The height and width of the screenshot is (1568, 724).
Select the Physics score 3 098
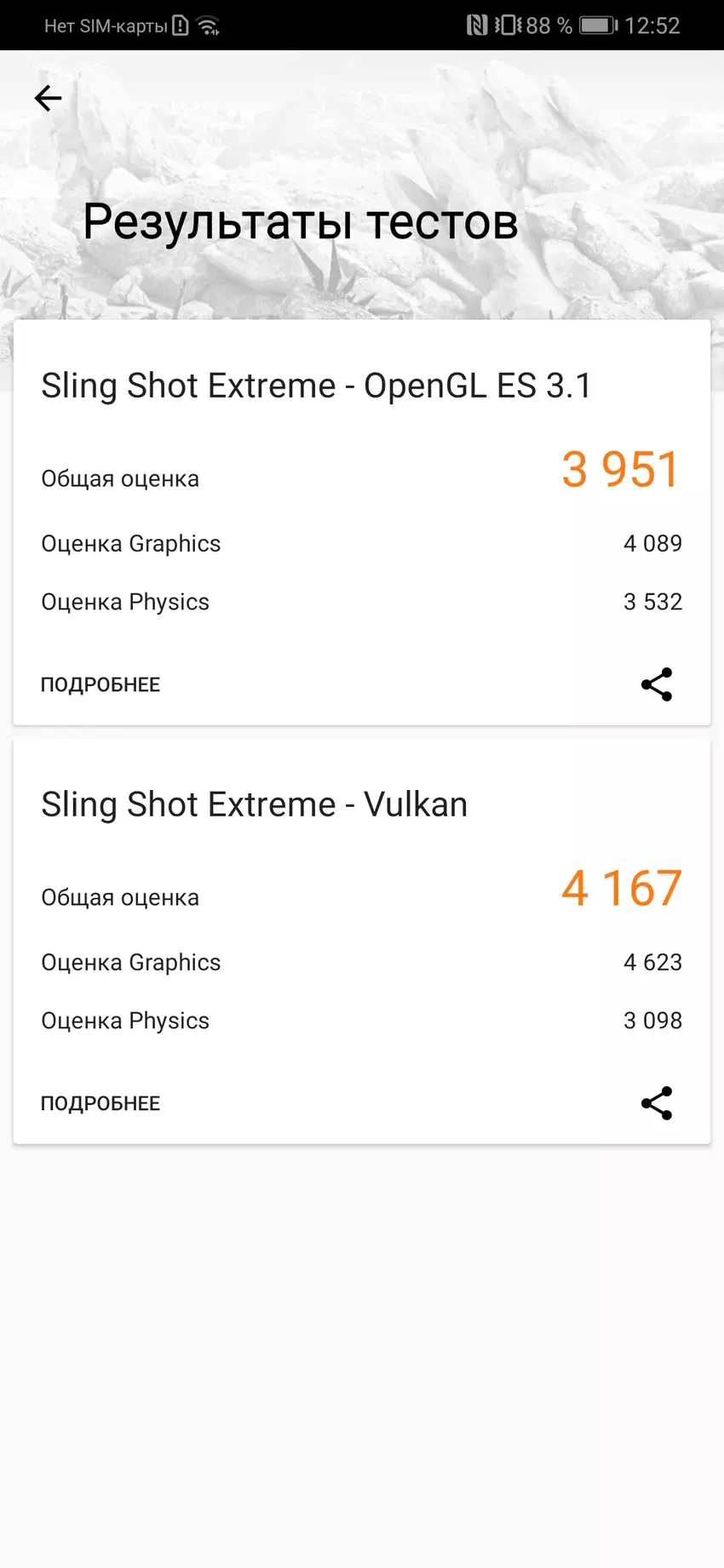(x=652, y=1020)
